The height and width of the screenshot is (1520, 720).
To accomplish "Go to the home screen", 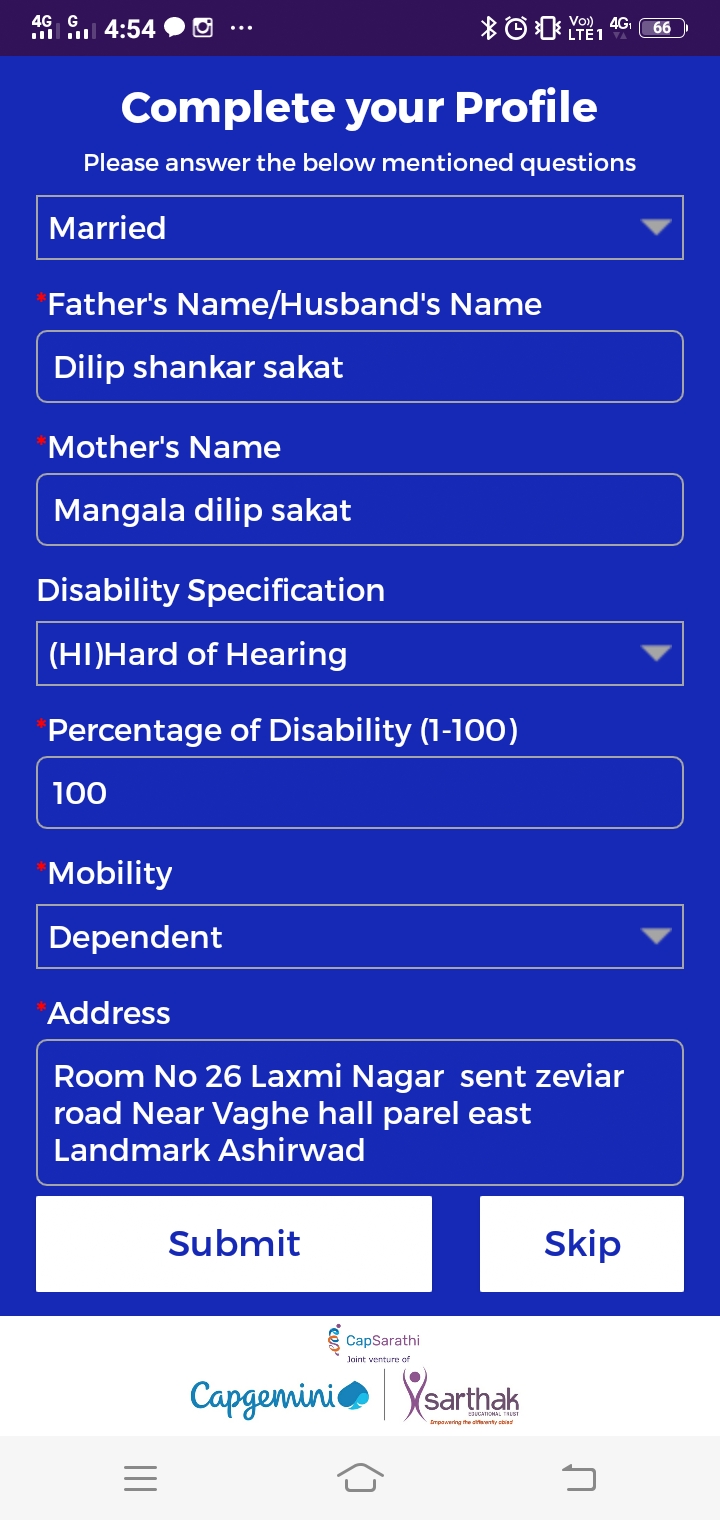I will (x=360, y=1477).
